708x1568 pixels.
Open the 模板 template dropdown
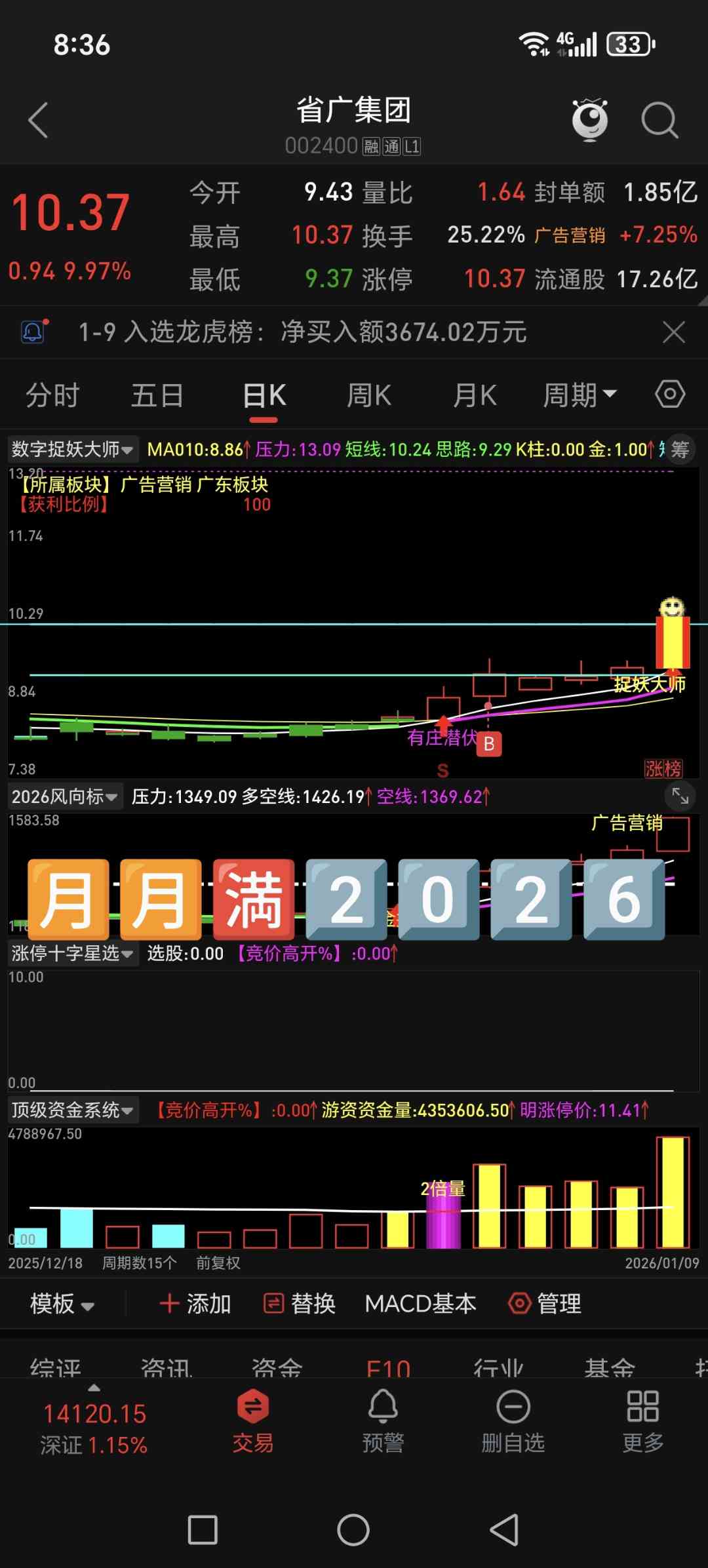(x=62, y=1304)
